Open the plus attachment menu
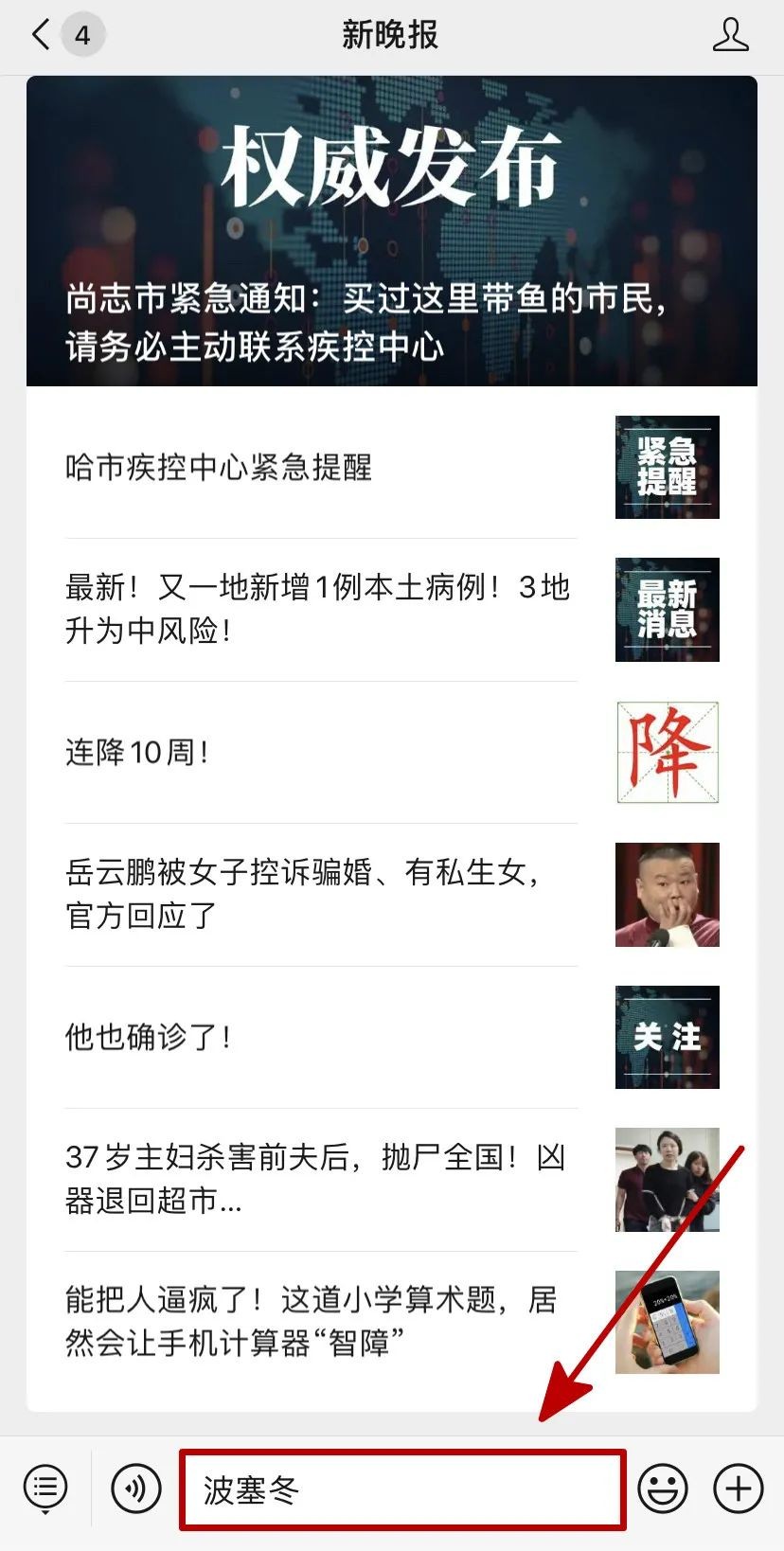 click(739, 1489)
